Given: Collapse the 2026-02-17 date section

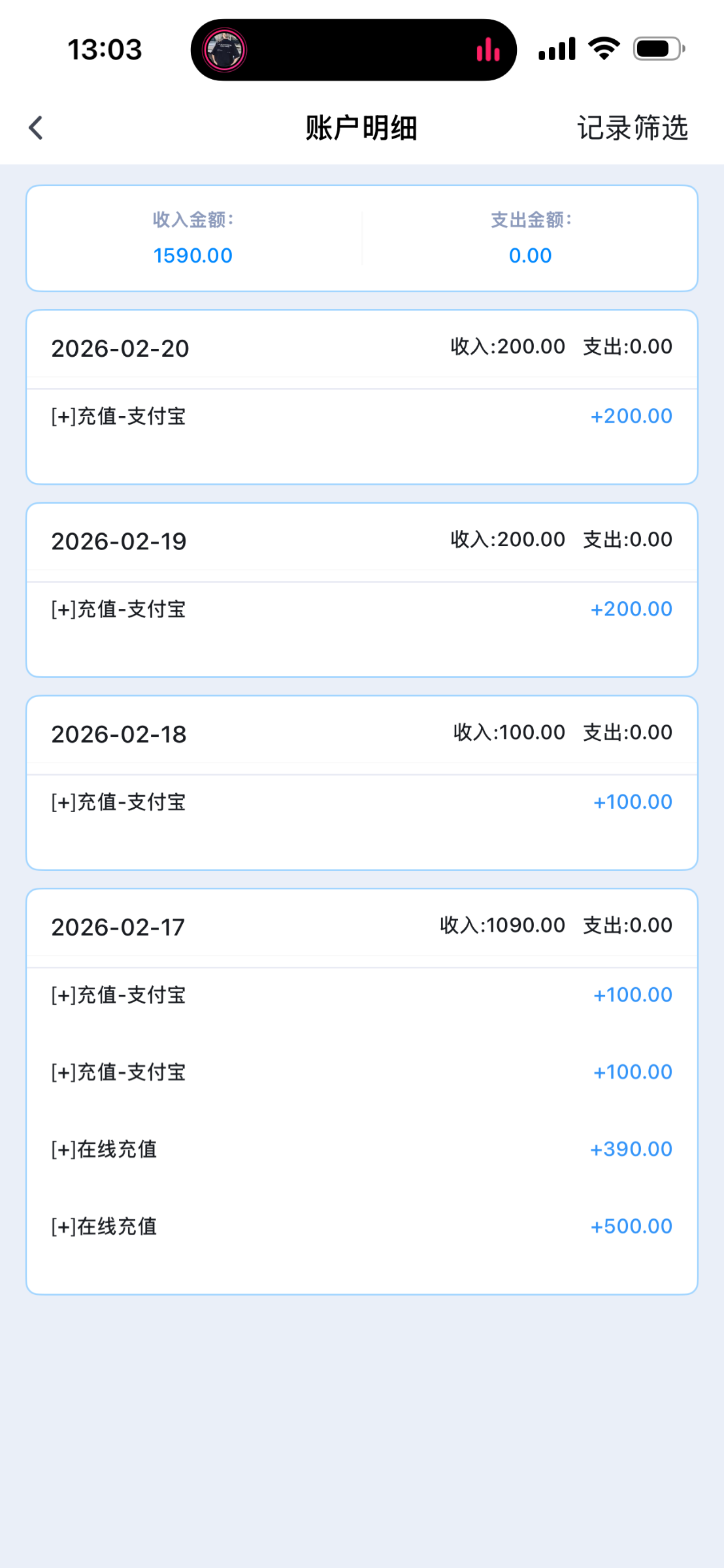Looking at the screenshot, I should (x=361, y=926).
